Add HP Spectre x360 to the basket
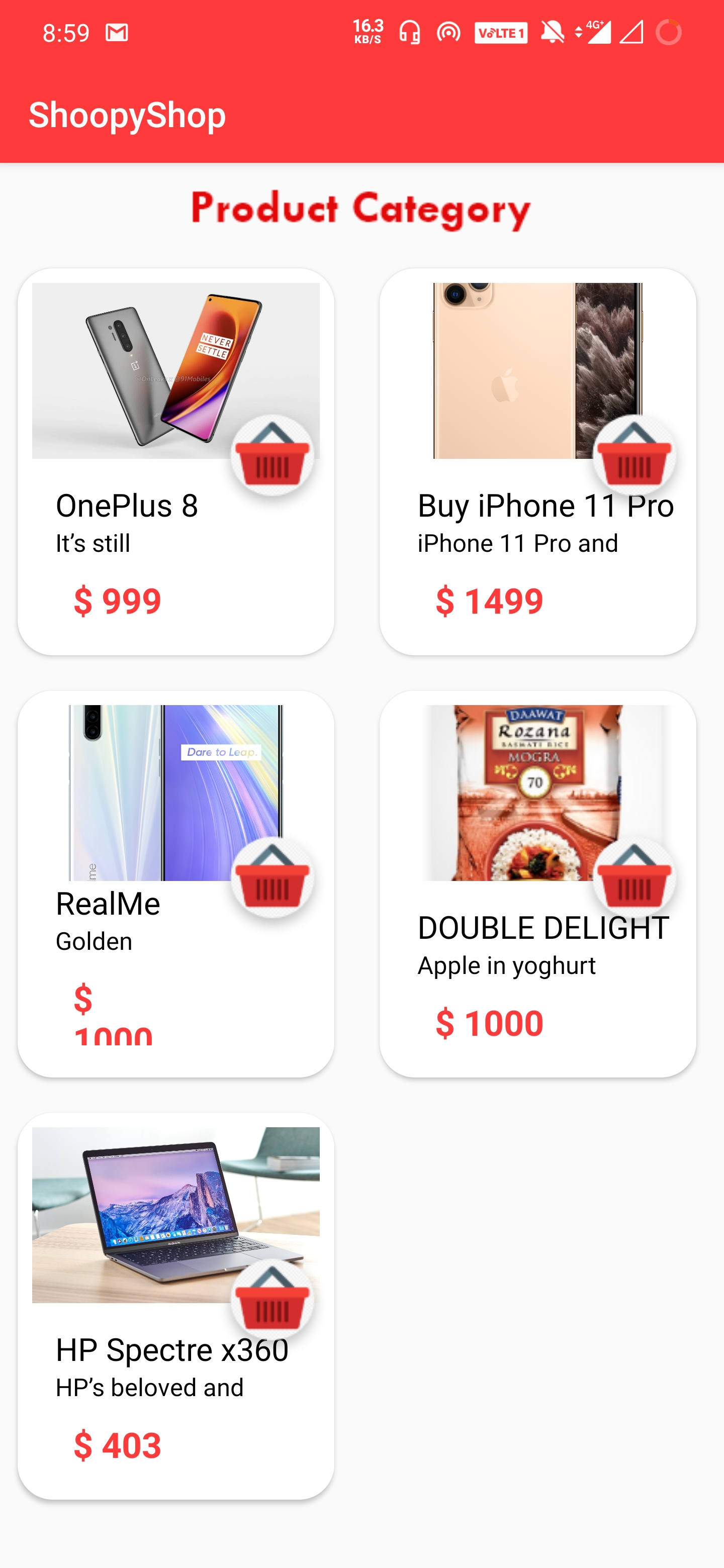Viewport: 724px width, 1568px height. (x=272, y=1300)
